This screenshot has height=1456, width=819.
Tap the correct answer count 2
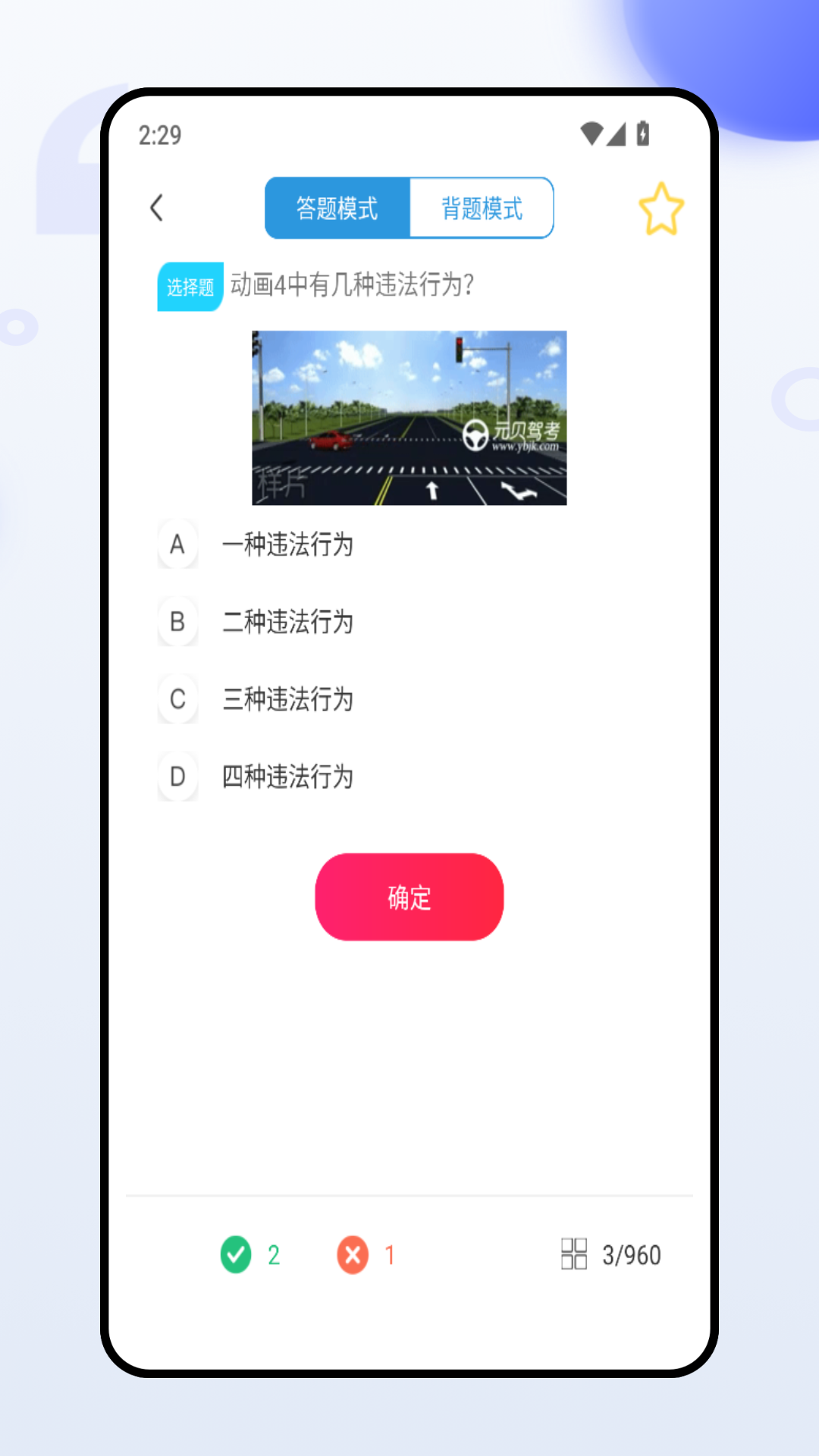point(273,1255)
